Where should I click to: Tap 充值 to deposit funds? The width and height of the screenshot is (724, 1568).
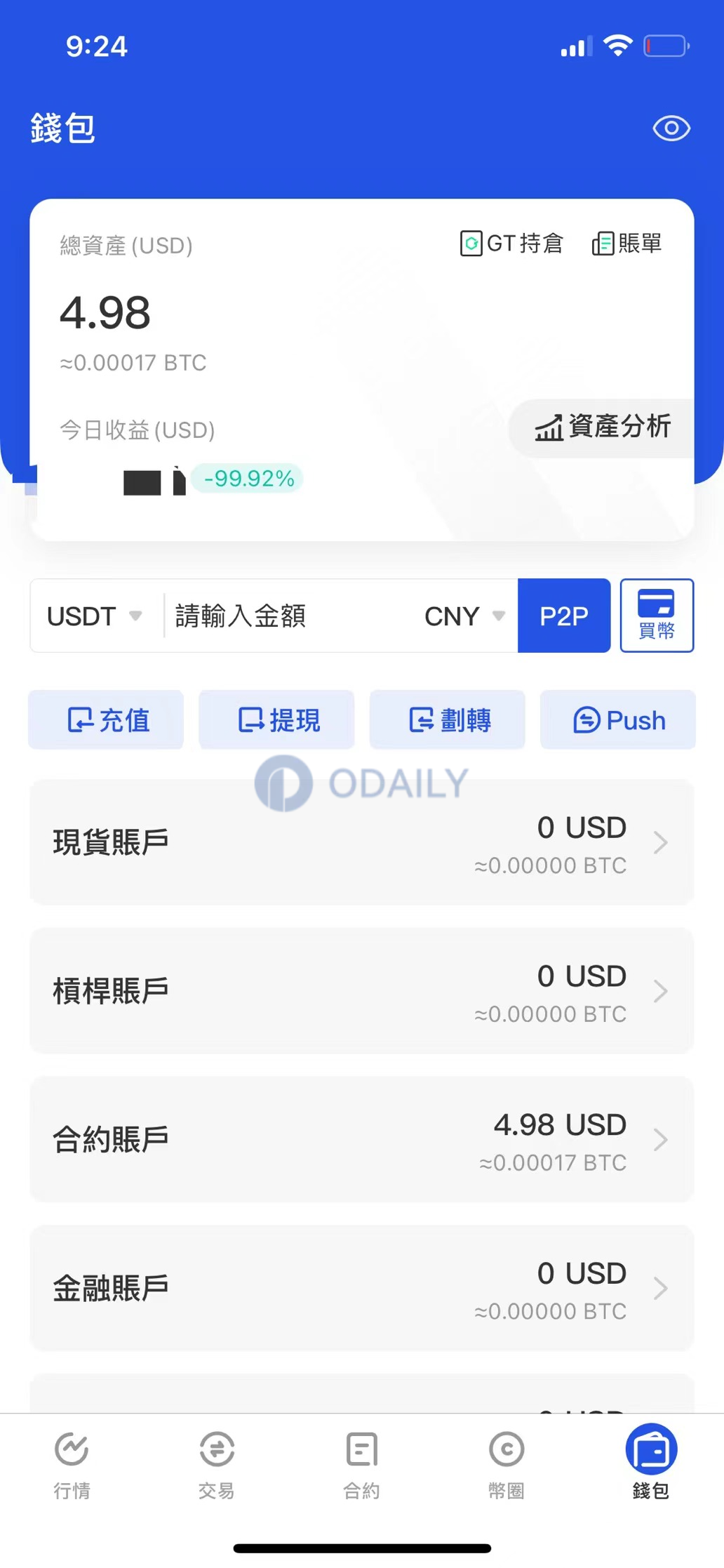[x=106, y=719]
